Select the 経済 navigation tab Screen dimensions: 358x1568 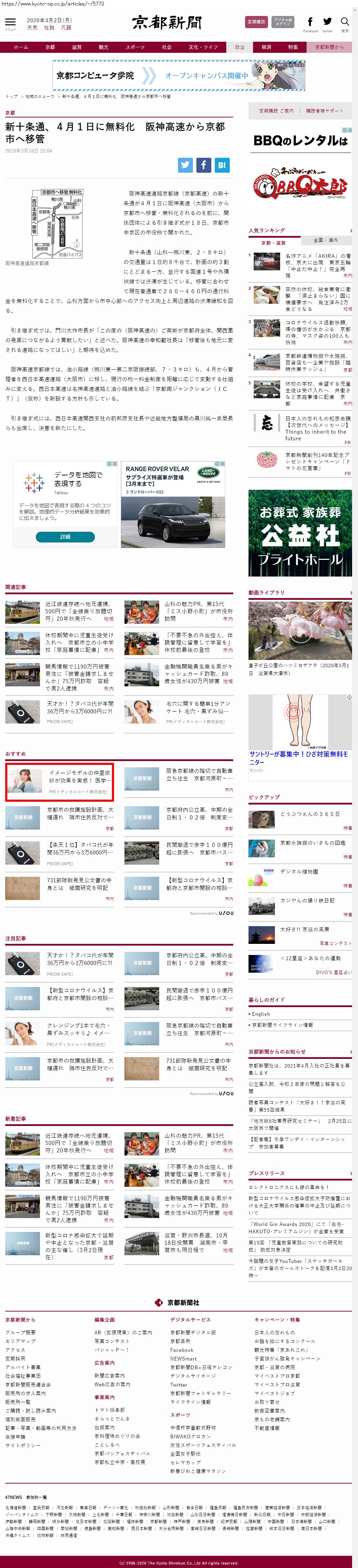pyautogui.click(x=266, y=47)
